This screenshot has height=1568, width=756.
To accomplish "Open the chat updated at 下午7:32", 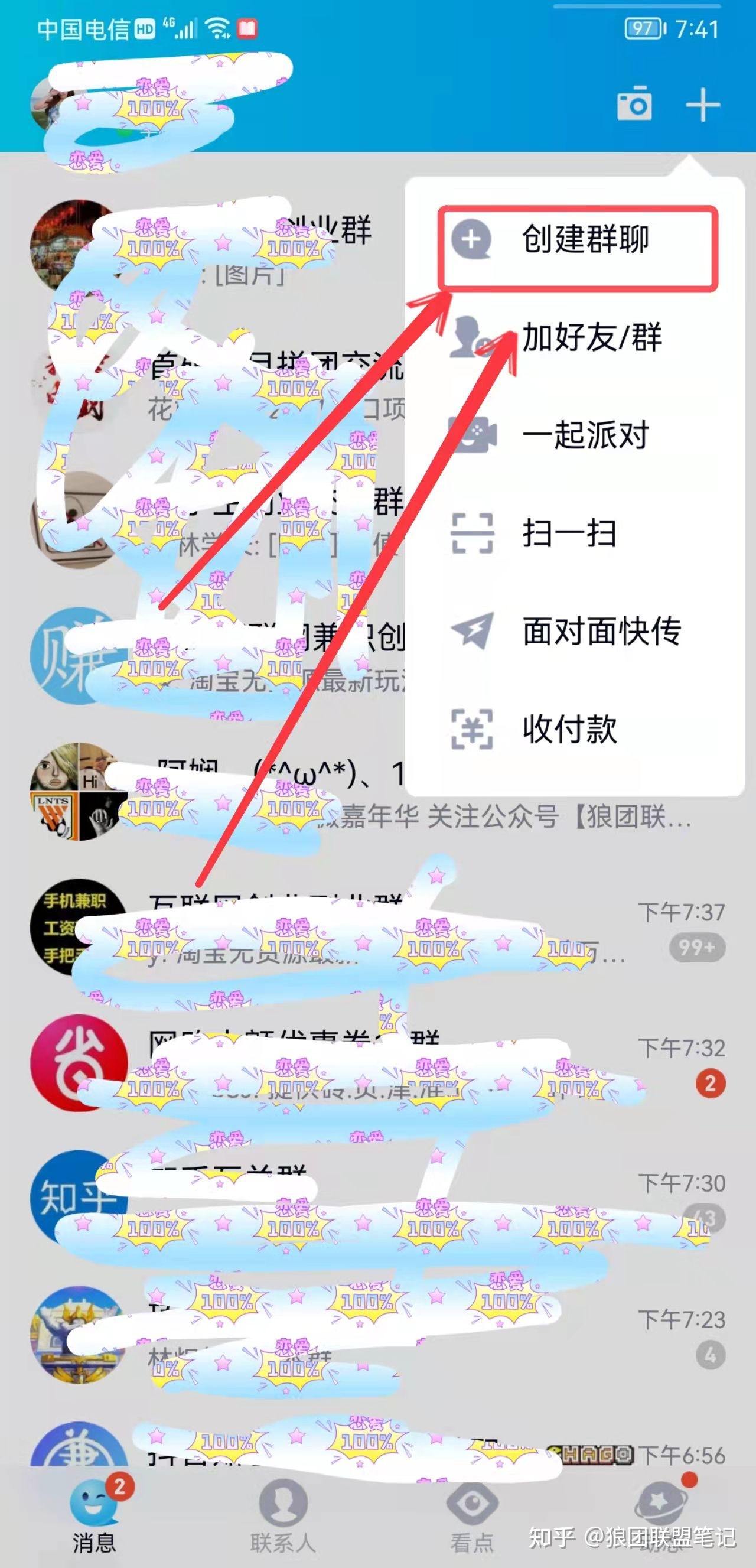I will (377, 1064).
